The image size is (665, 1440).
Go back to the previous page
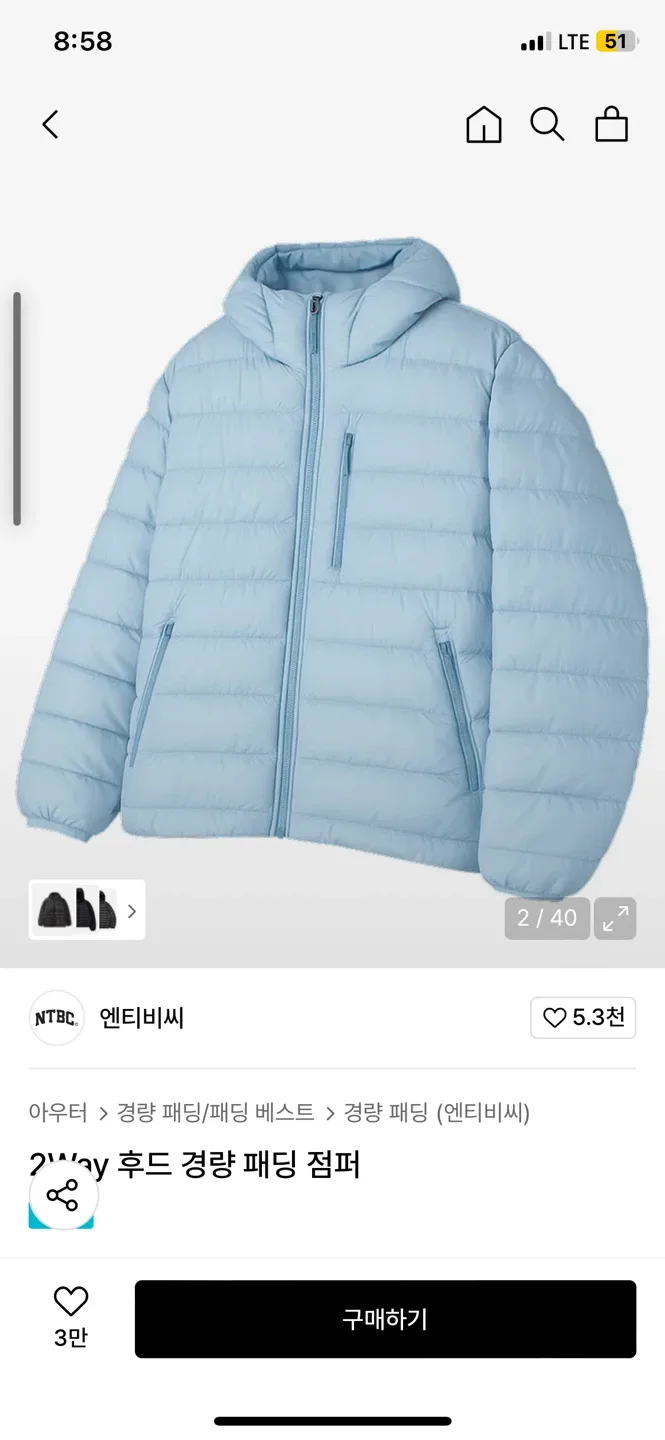click(51, 125)
